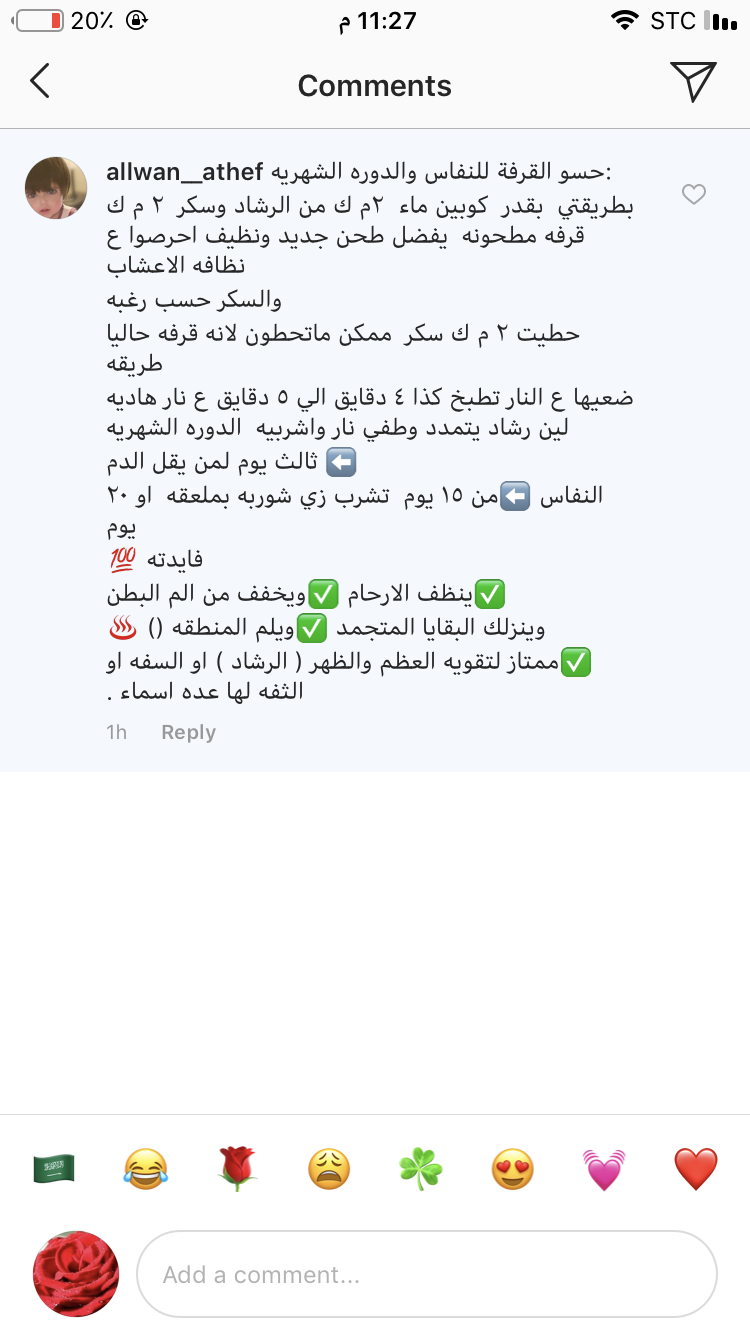Screen dimensions: 750x1334
Task: Go back from the Comments screen
Action: click(x=40, y=82)
